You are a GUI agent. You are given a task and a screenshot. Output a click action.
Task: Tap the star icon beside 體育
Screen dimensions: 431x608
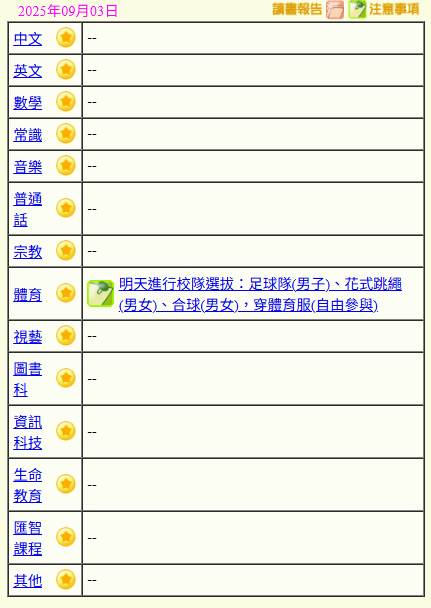click(x=66, y=293)
